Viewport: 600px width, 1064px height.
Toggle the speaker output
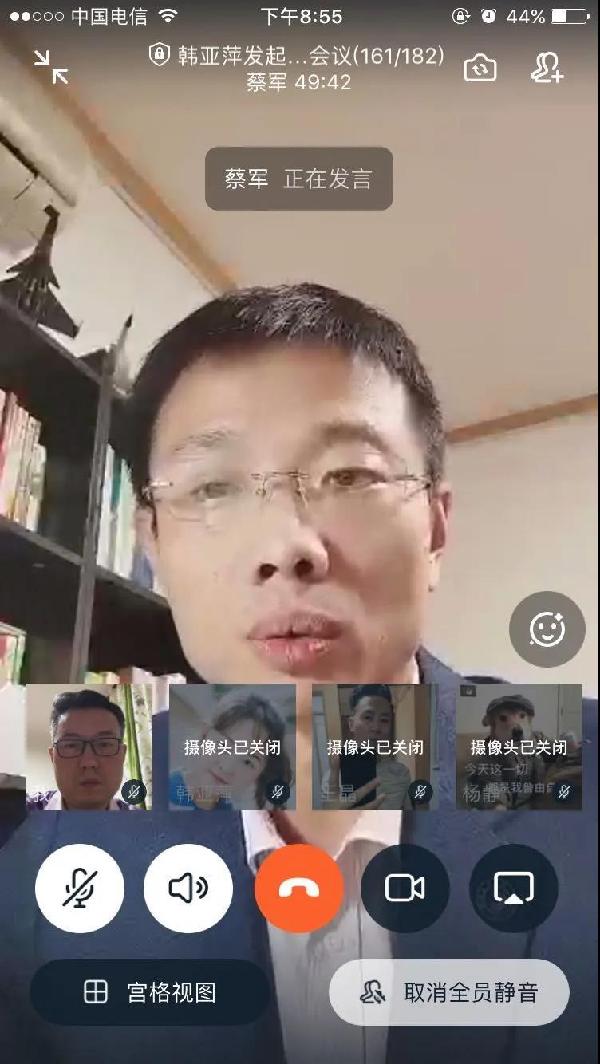coord(188,888)
